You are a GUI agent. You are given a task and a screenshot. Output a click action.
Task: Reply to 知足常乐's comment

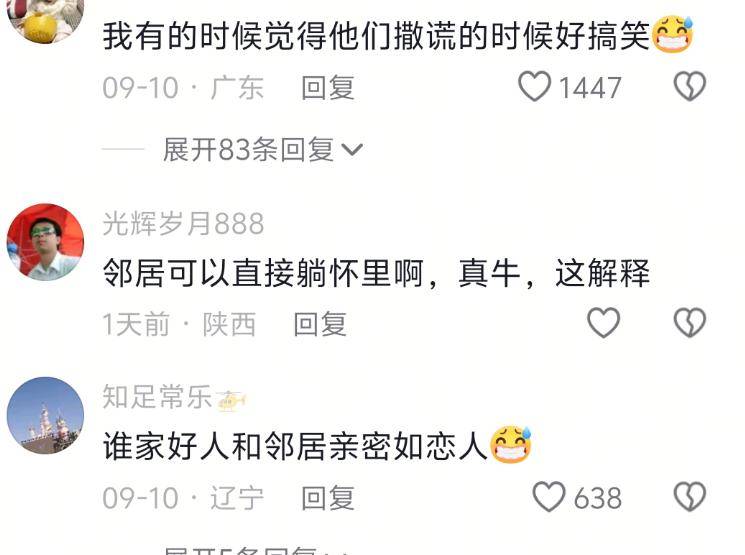[x=328, y=497]
